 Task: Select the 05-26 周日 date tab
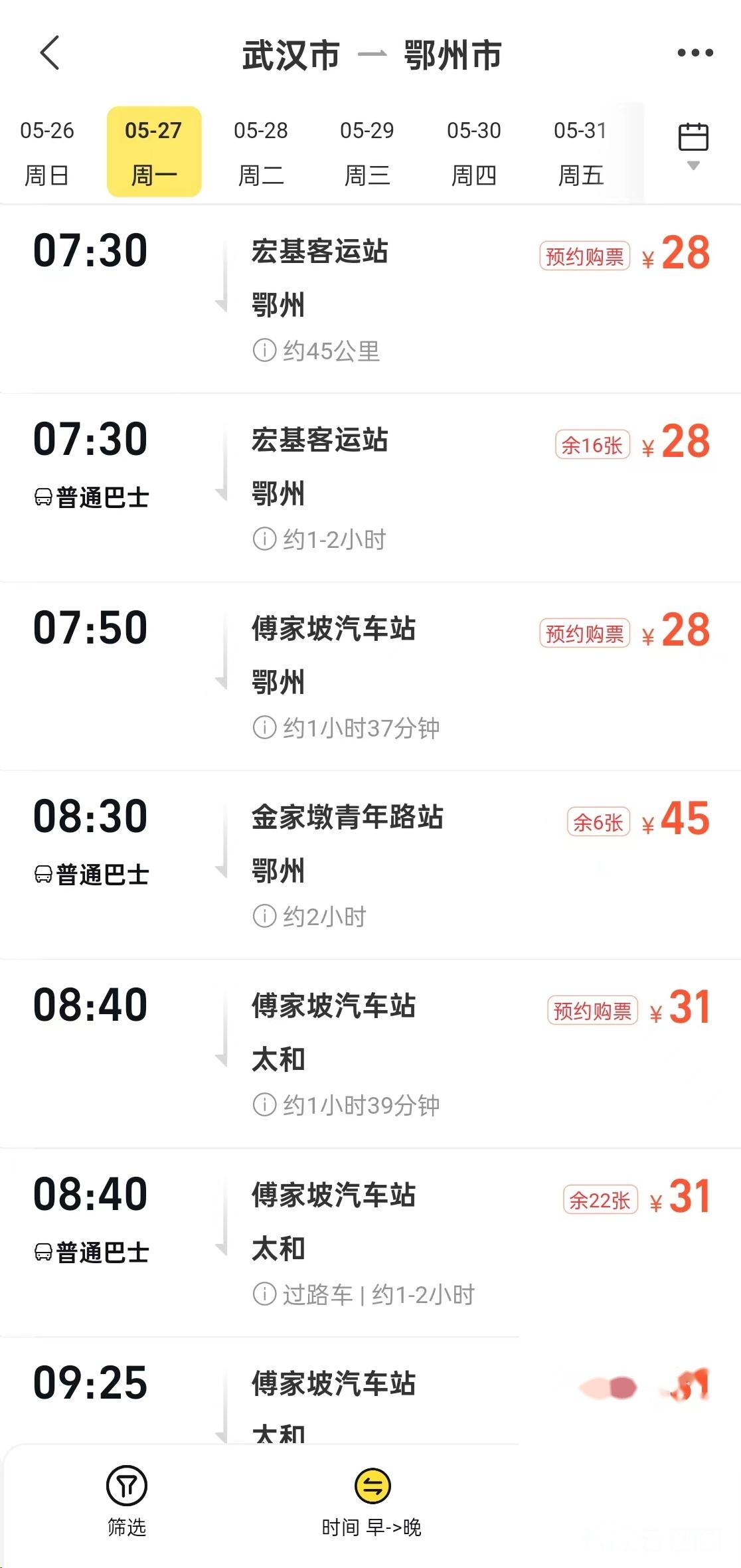tap(46, 152)
